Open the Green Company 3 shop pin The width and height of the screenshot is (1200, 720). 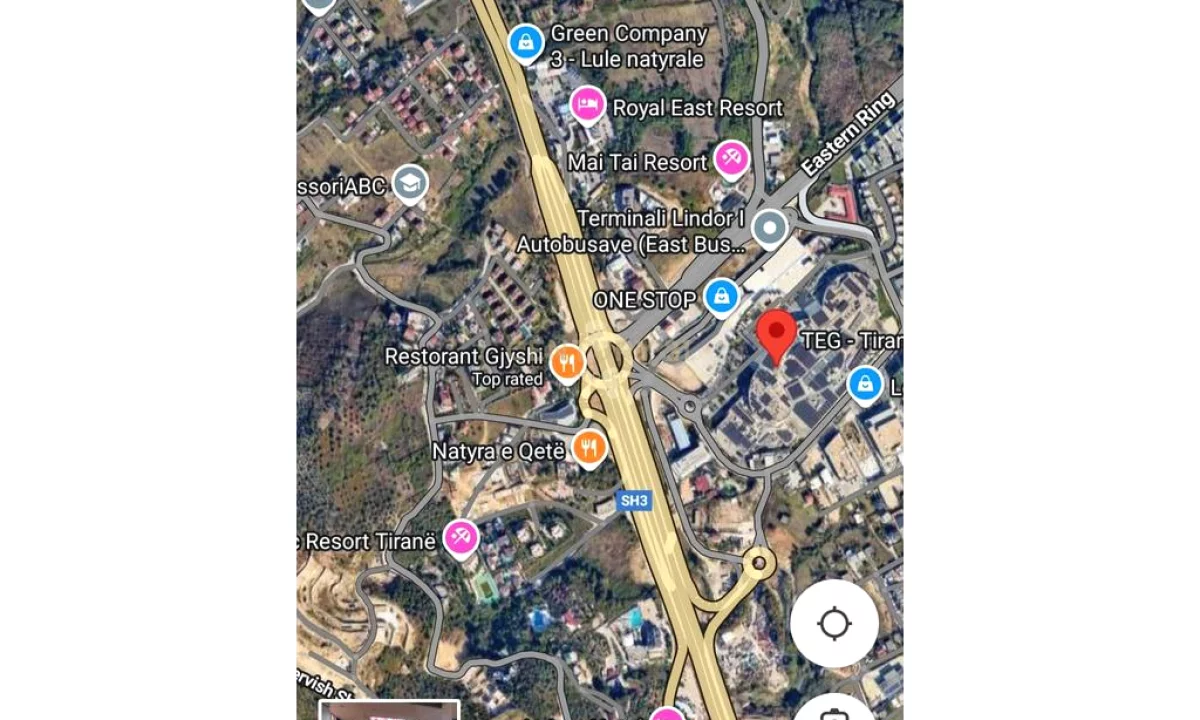(x=526, y=43)
